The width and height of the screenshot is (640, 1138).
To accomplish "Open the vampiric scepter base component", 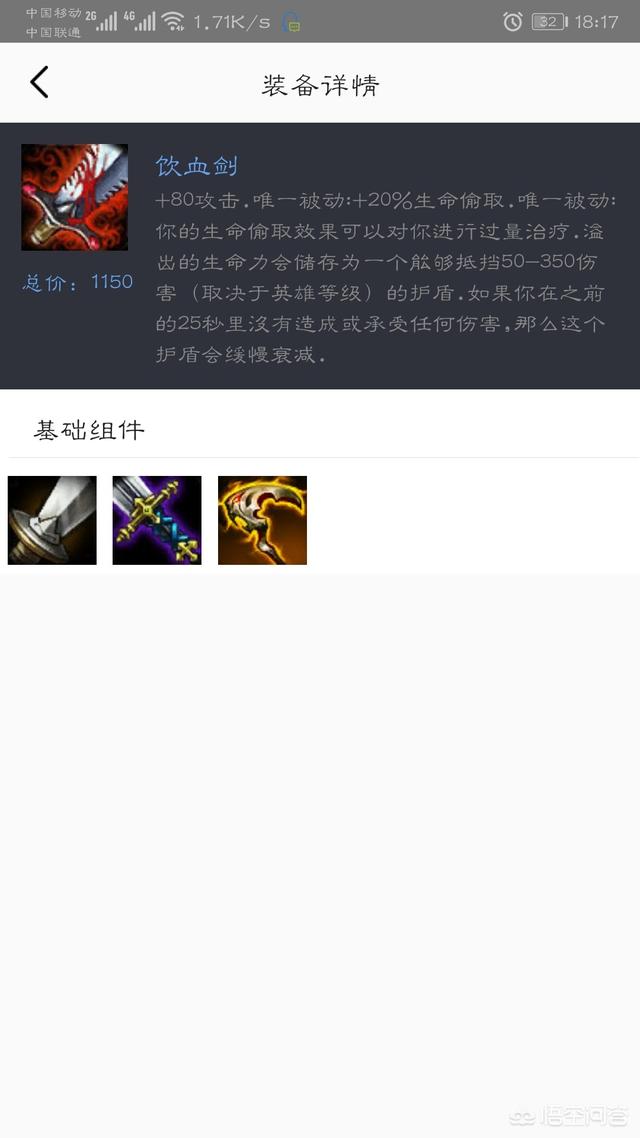I will point(262,520).
